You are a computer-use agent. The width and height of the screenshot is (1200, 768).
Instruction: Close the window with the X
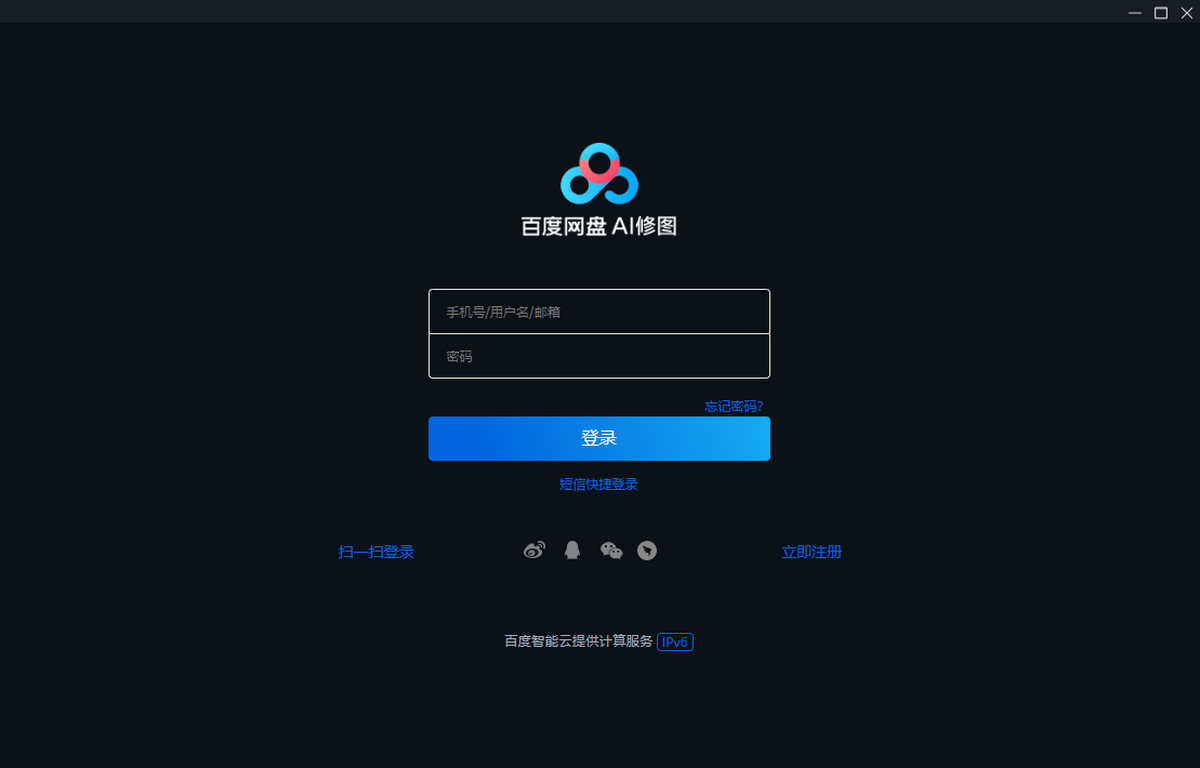(x=1186, y=12)
